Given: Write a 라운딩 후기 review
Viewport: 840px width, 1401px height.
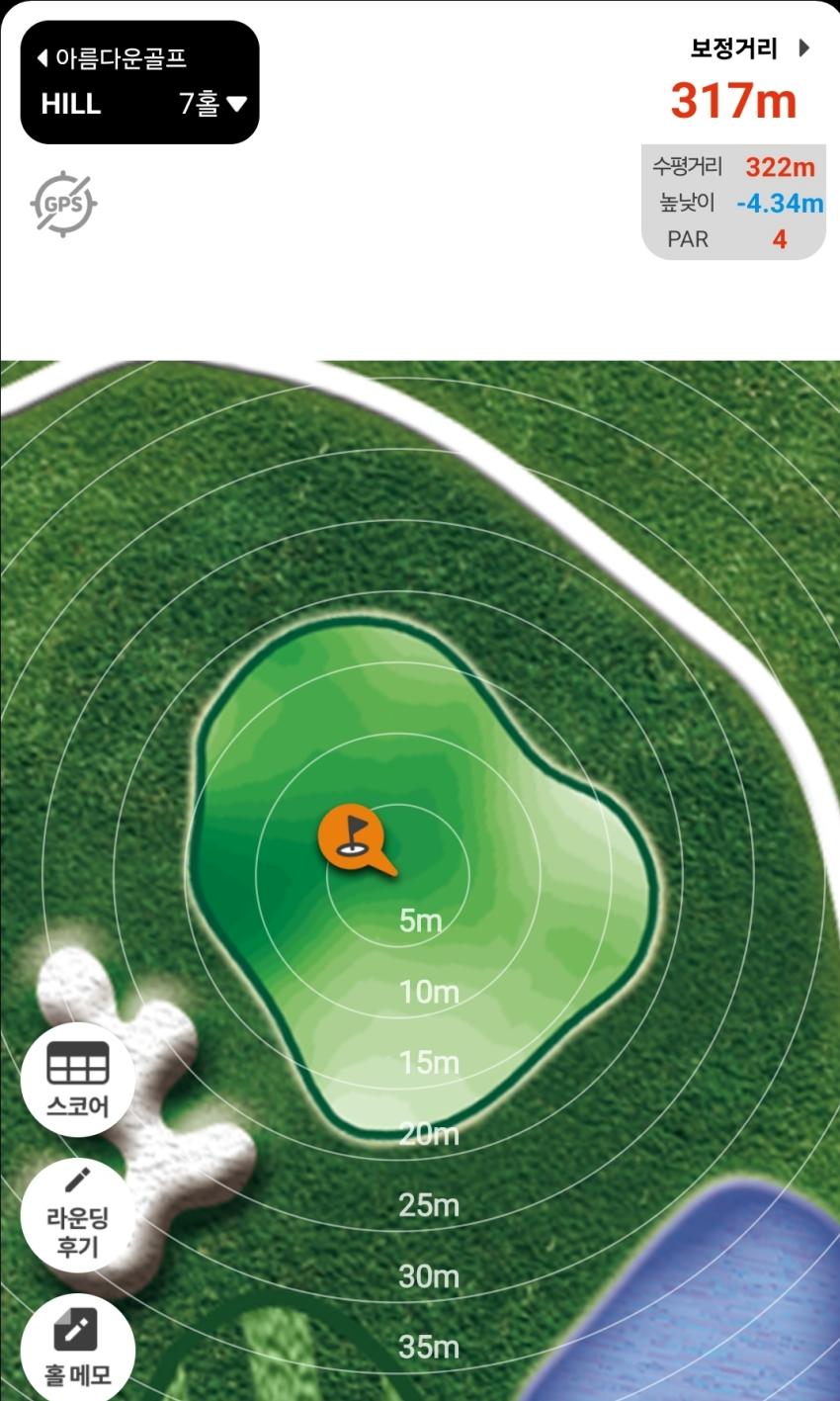Looking at the screenshot, I should (x=78, y=1214).
